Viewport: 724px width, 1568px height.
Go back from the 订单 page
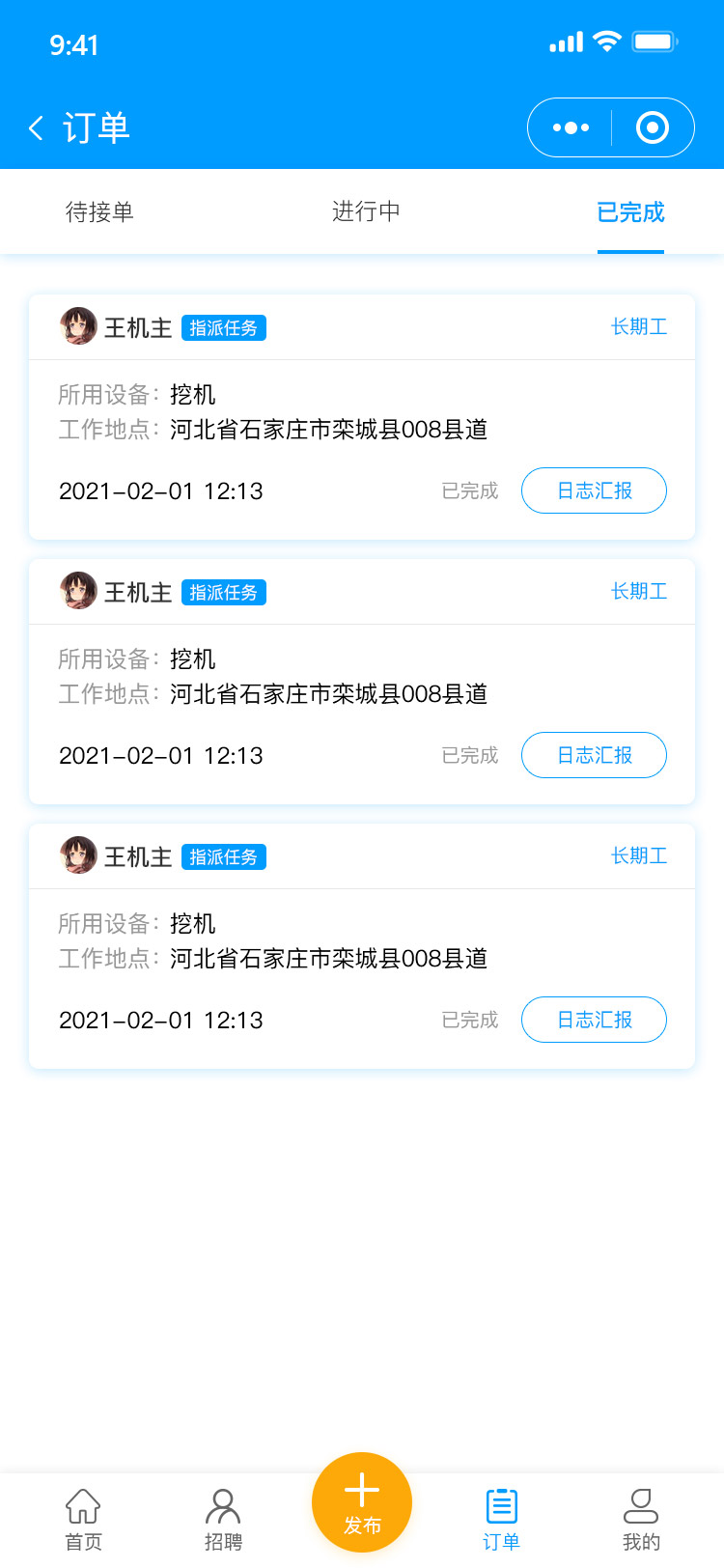(x=37, y=127)
